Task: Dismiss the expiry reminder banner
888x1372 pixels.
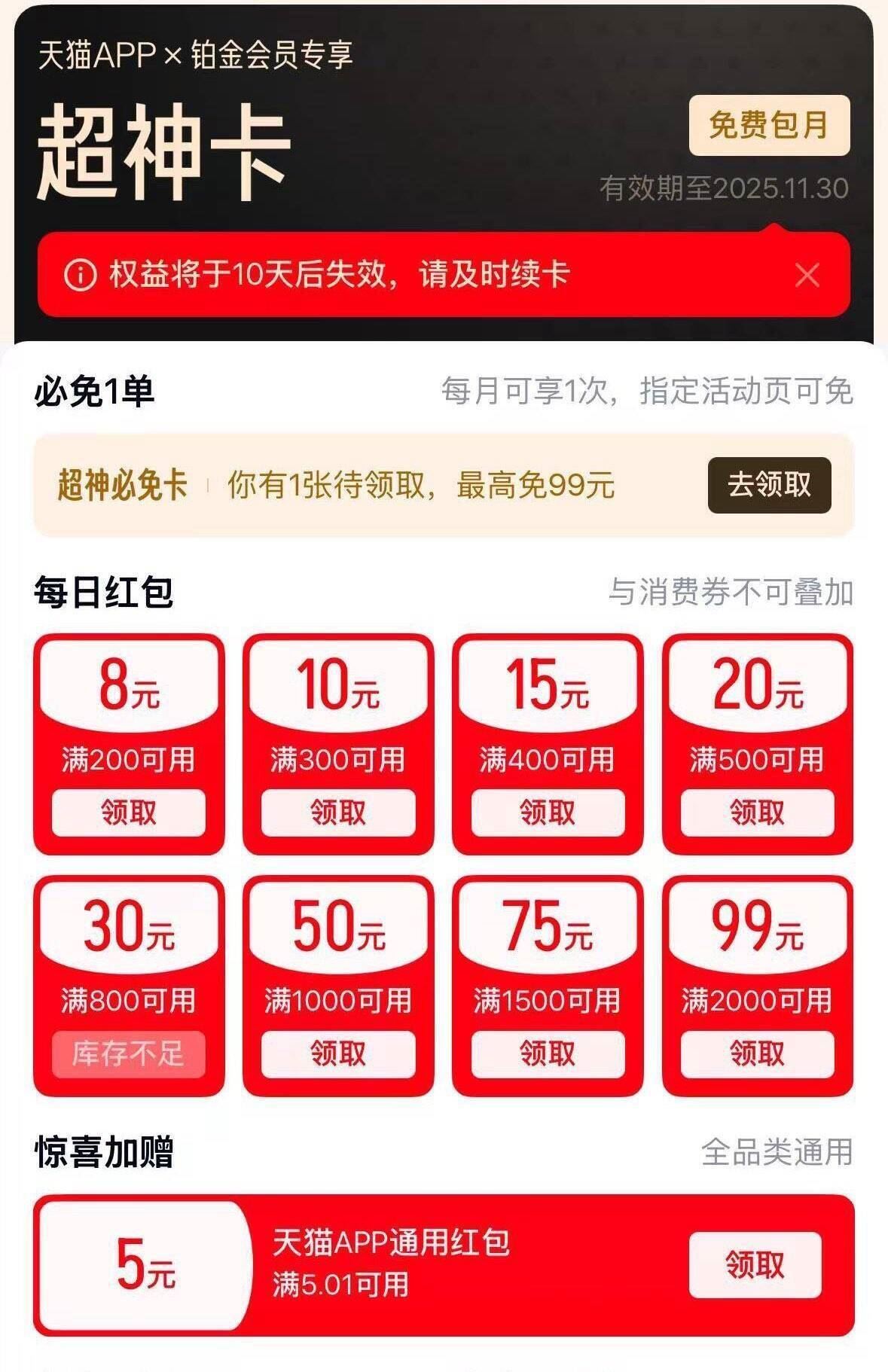Action: click(x=810, y=275)
